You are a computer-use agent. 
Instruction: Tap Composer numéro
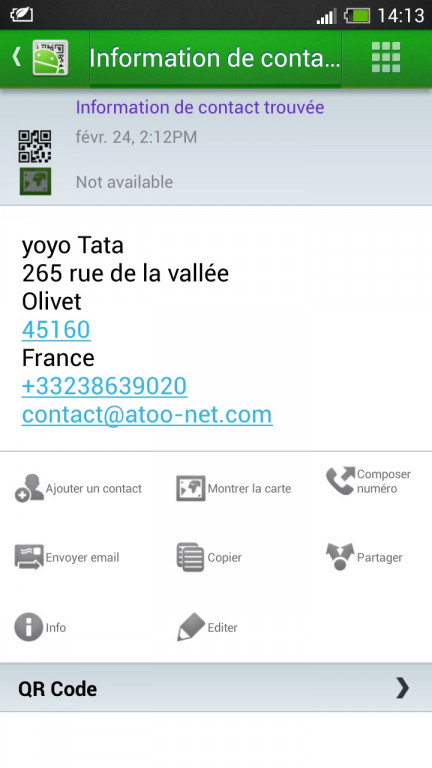tap(368, 481)
